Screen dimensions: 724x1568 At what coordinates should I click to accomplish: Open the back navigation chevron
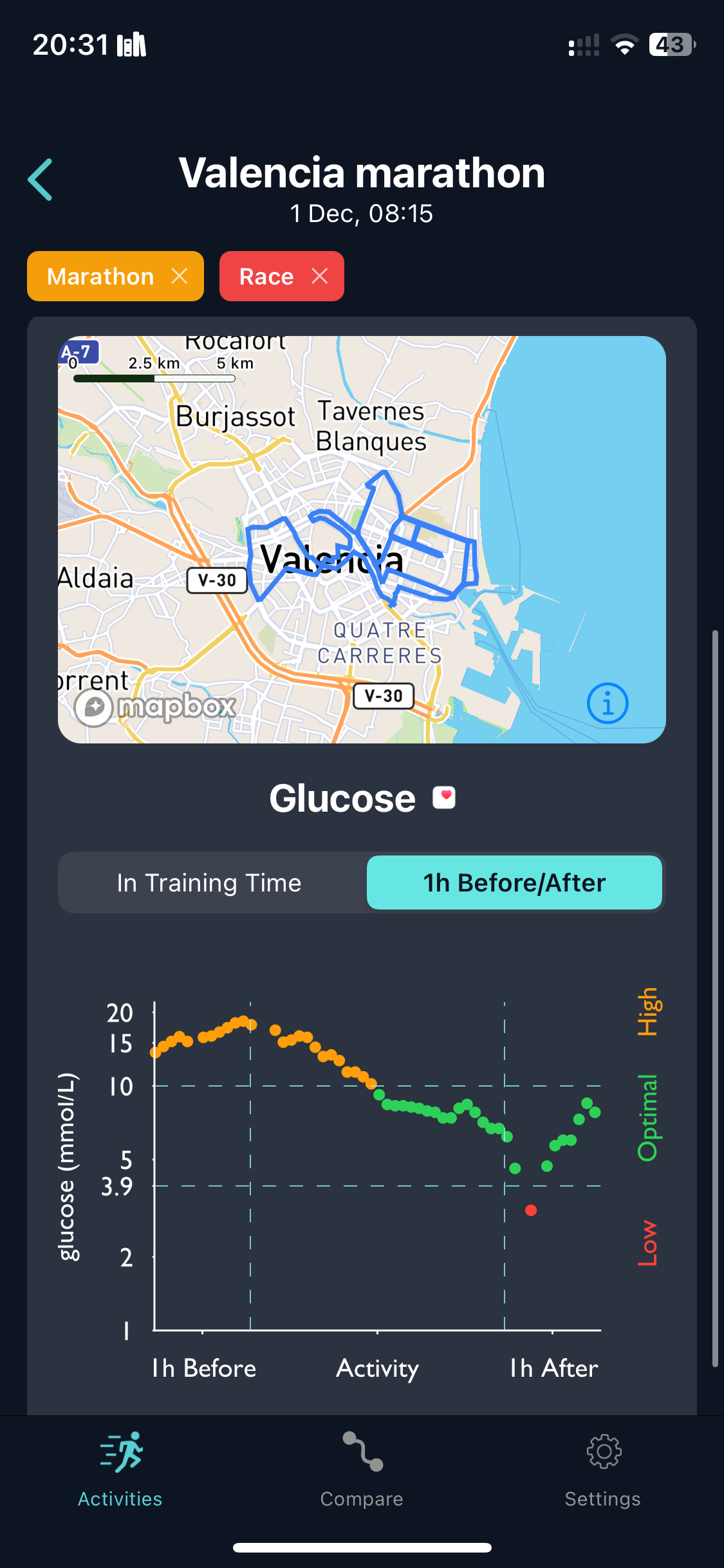(40, 180)
